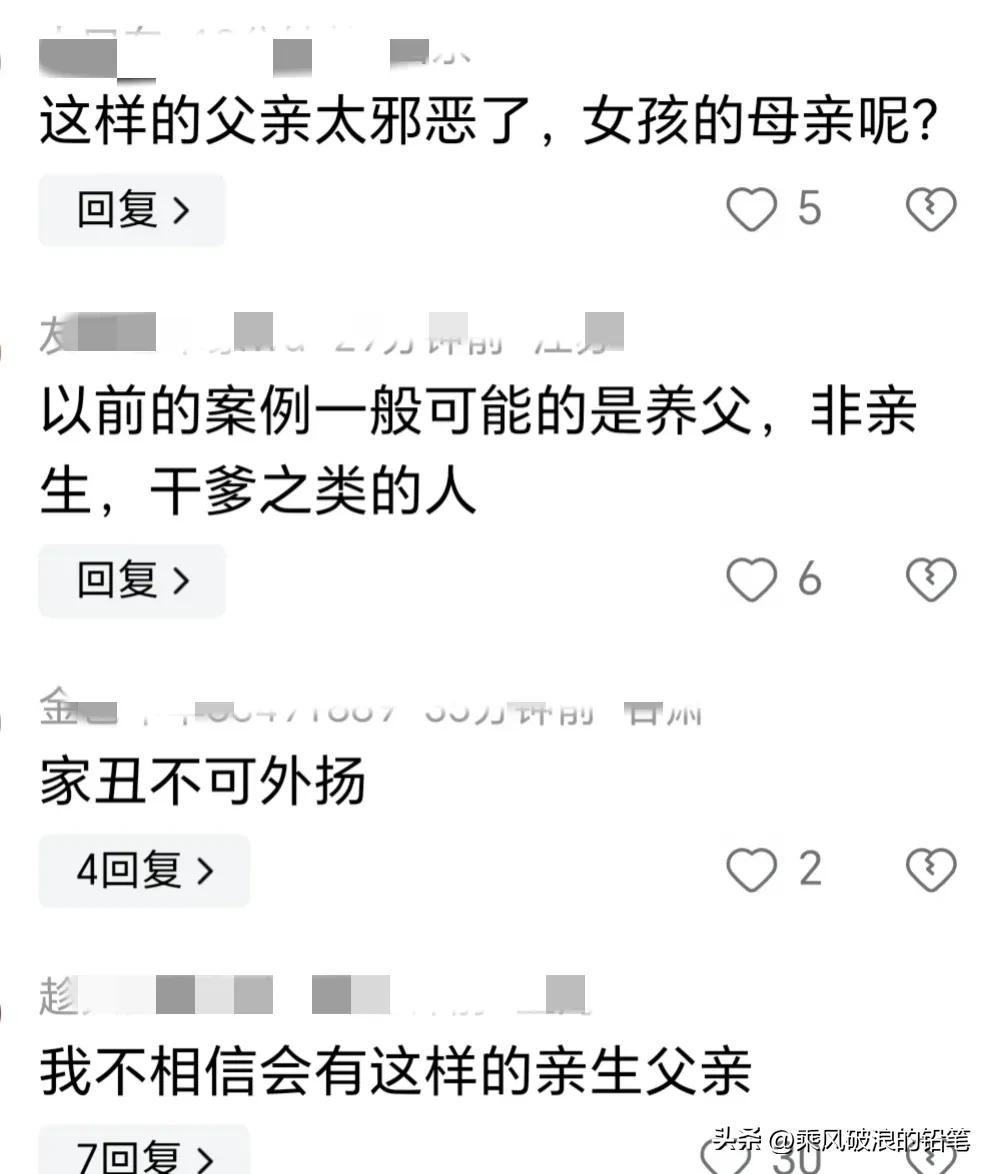Like the comment '家丑不可外扬'
Viewport: 993px width, 1174px height.
[751, 870]
